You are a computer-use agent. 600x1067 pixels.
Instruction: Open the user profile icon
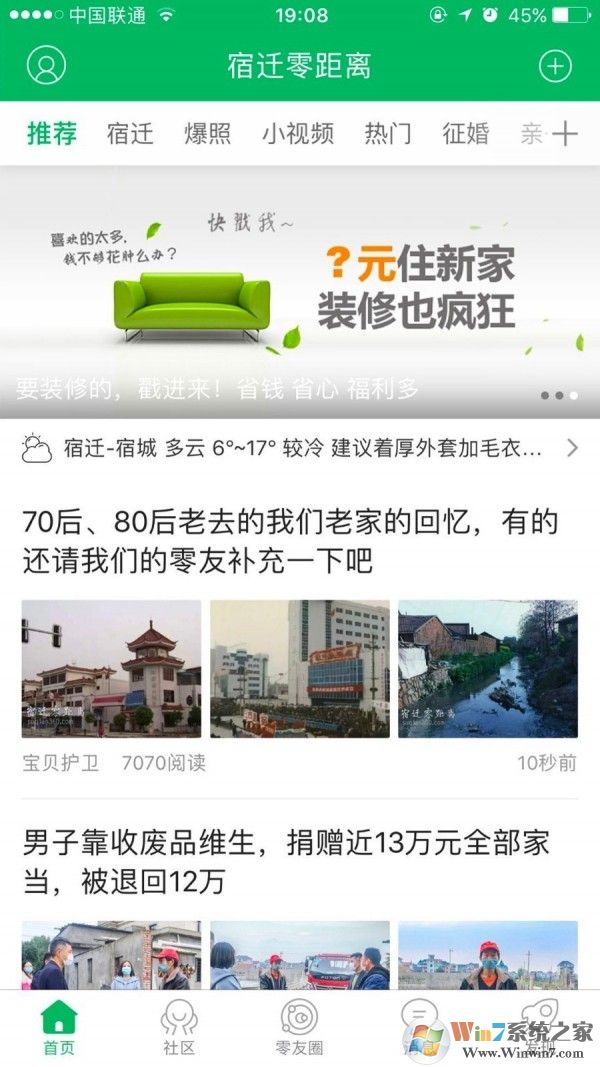pos(46,66)
